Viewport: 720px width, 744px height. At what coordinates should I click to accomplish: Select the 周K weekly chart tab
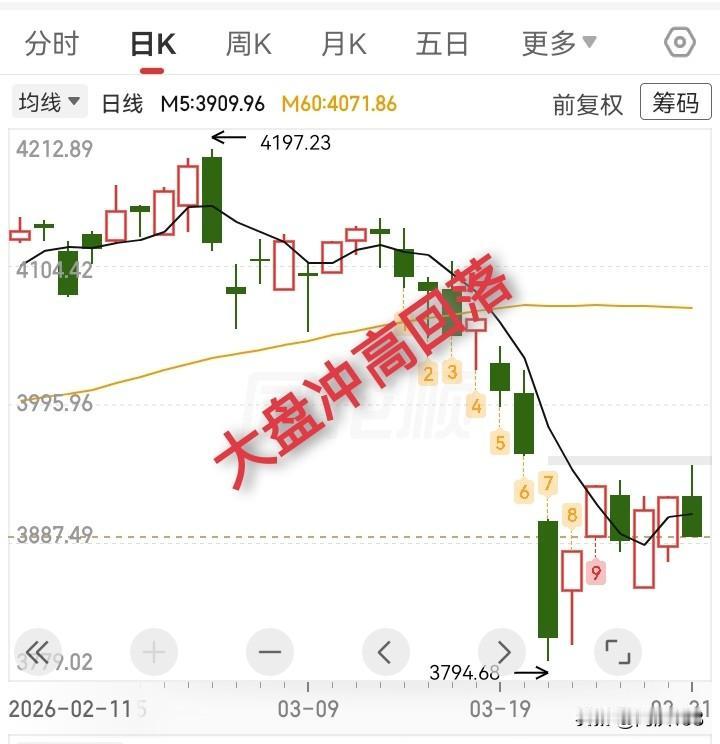pos(247,42)
